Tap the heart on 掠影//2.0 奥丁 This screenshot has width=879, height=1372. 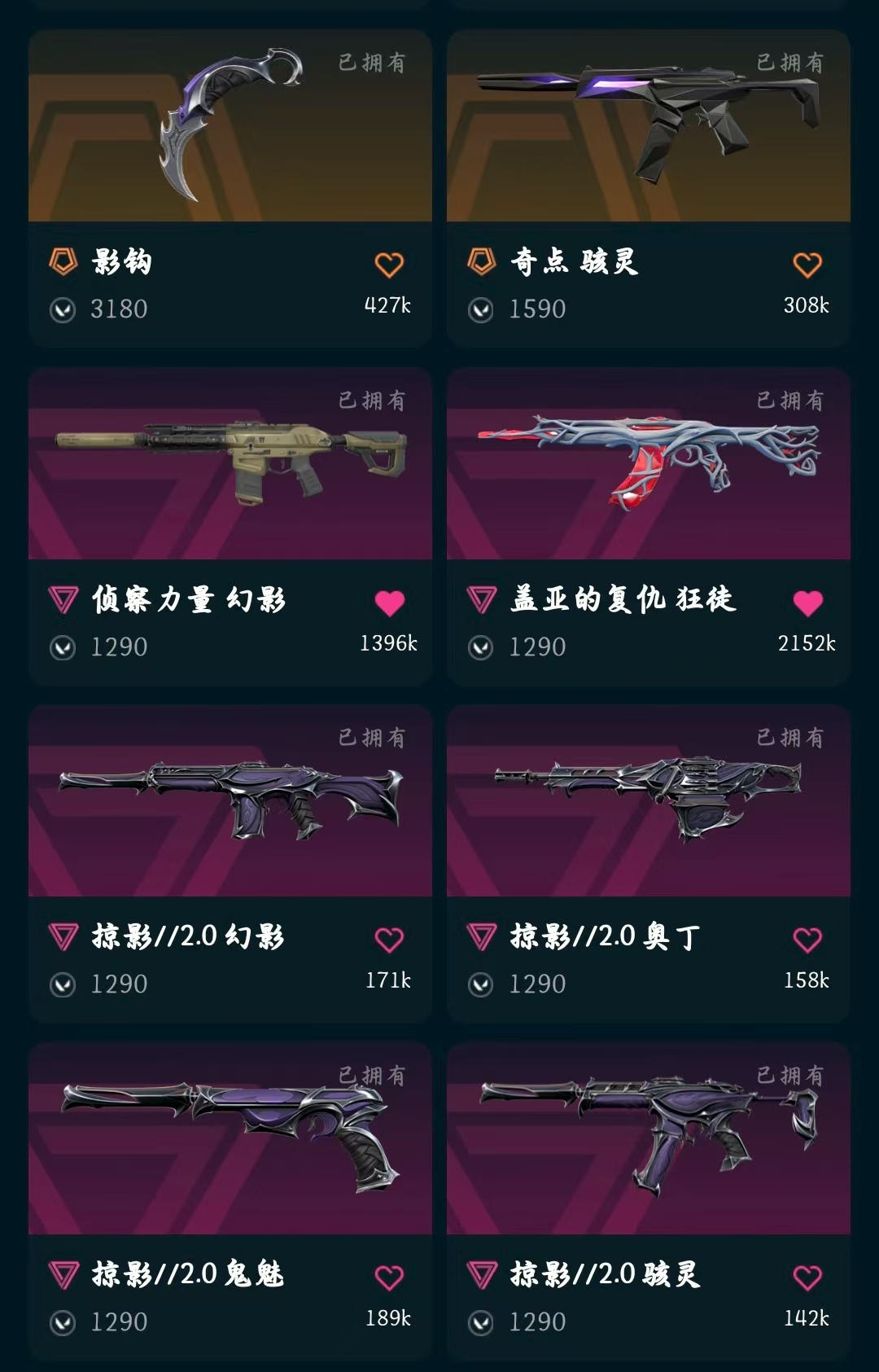807,940
